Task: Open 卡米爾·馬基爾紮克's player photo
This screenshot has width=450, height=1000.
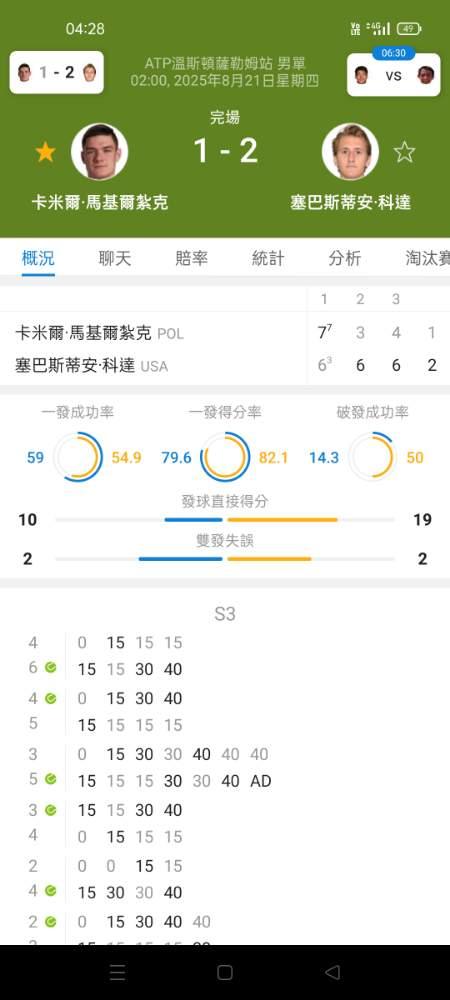Action: pyautogui.click(x=99, y=152)
